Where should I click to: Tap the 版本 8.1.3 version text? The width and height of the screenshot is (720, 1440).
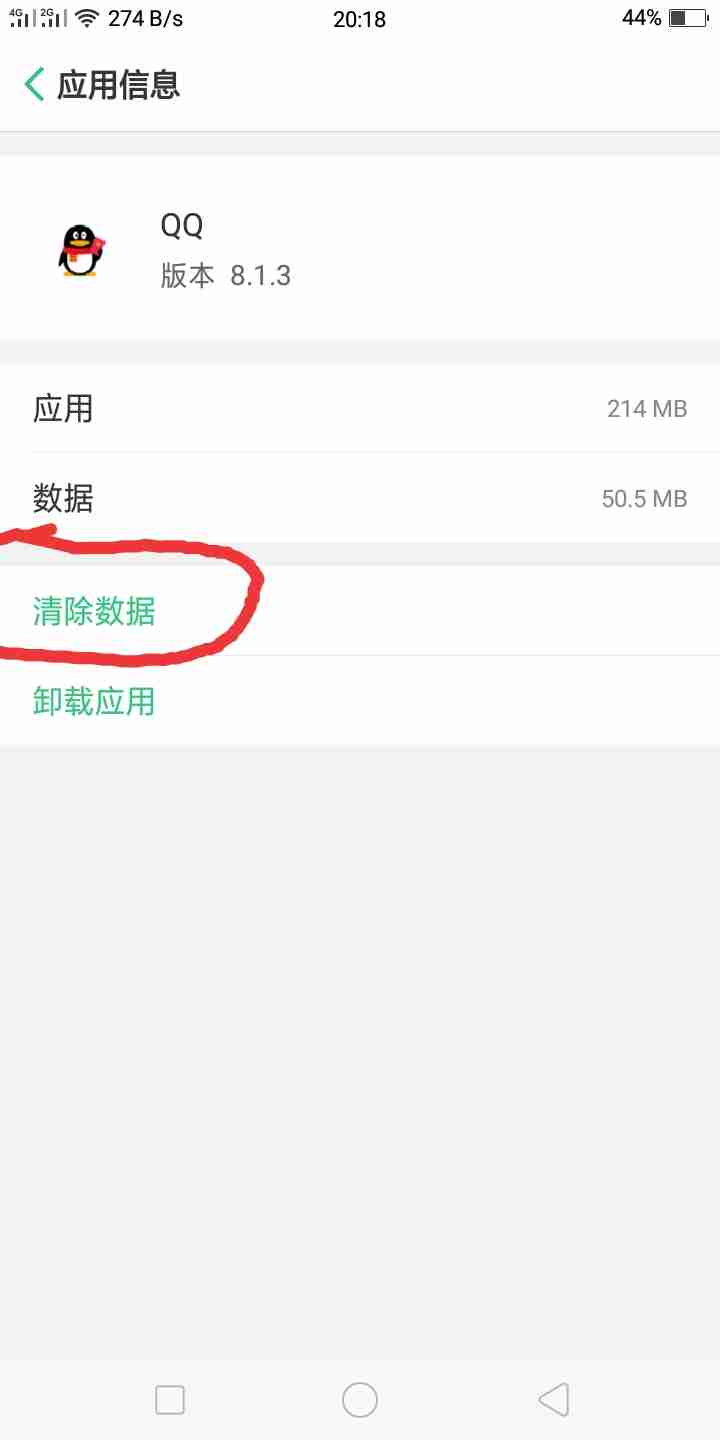[226, 275]
